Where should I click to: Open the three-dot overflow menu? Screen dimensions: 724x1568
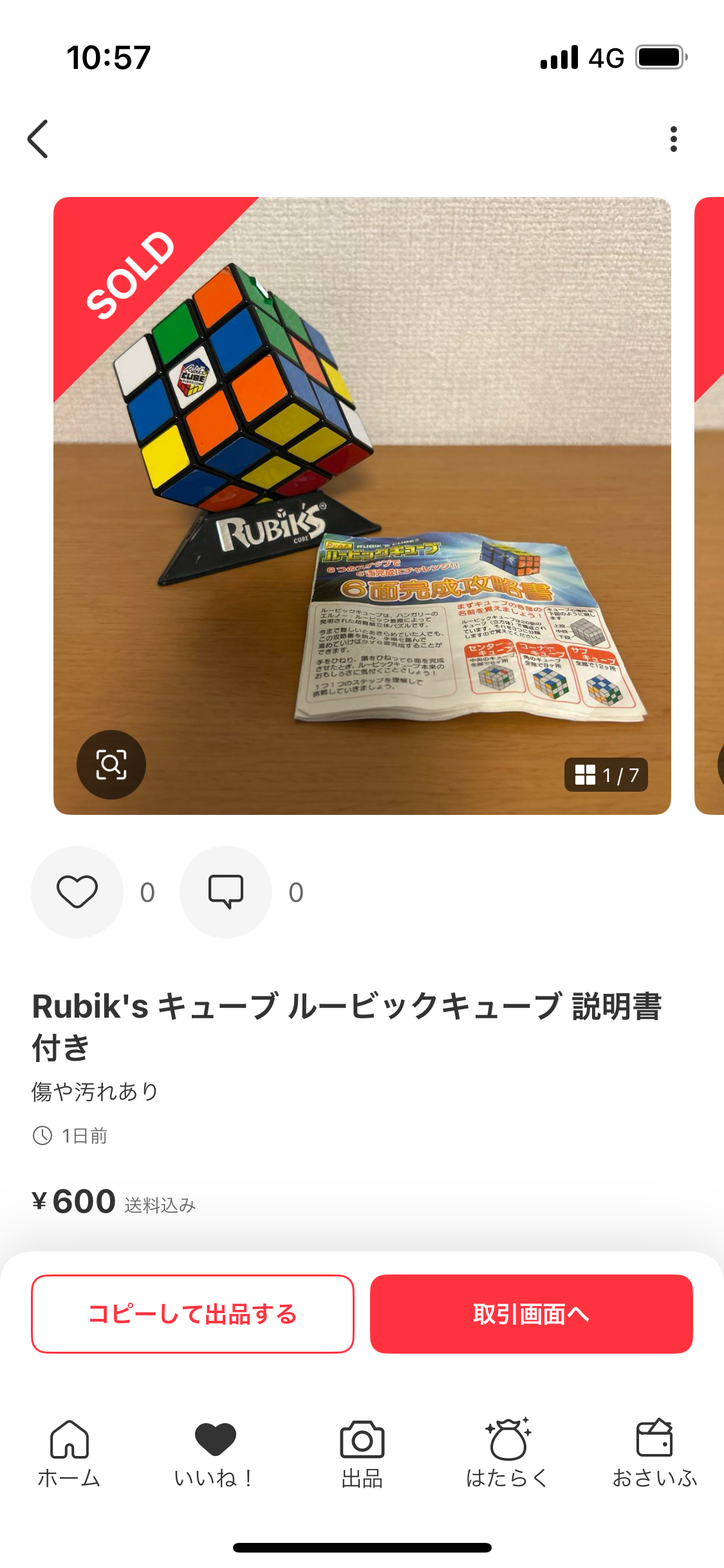(x=673, y=139)
